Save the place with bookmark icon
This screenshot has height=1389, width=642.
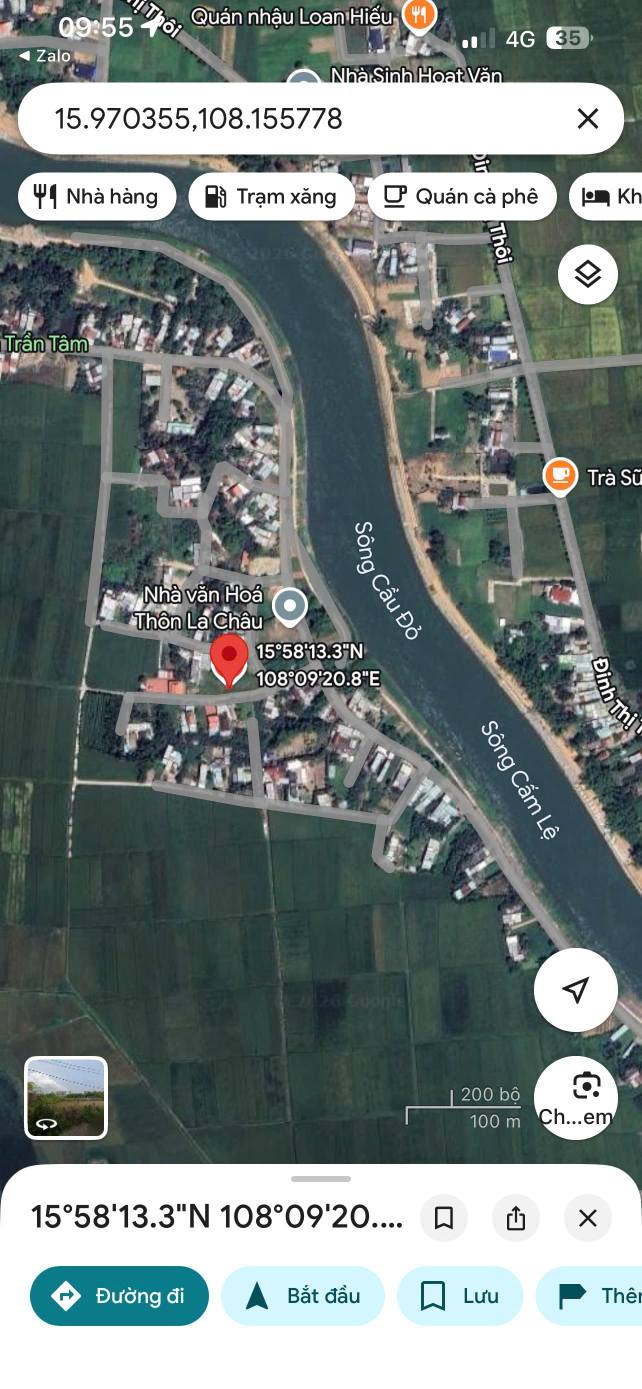[444, 1218]
